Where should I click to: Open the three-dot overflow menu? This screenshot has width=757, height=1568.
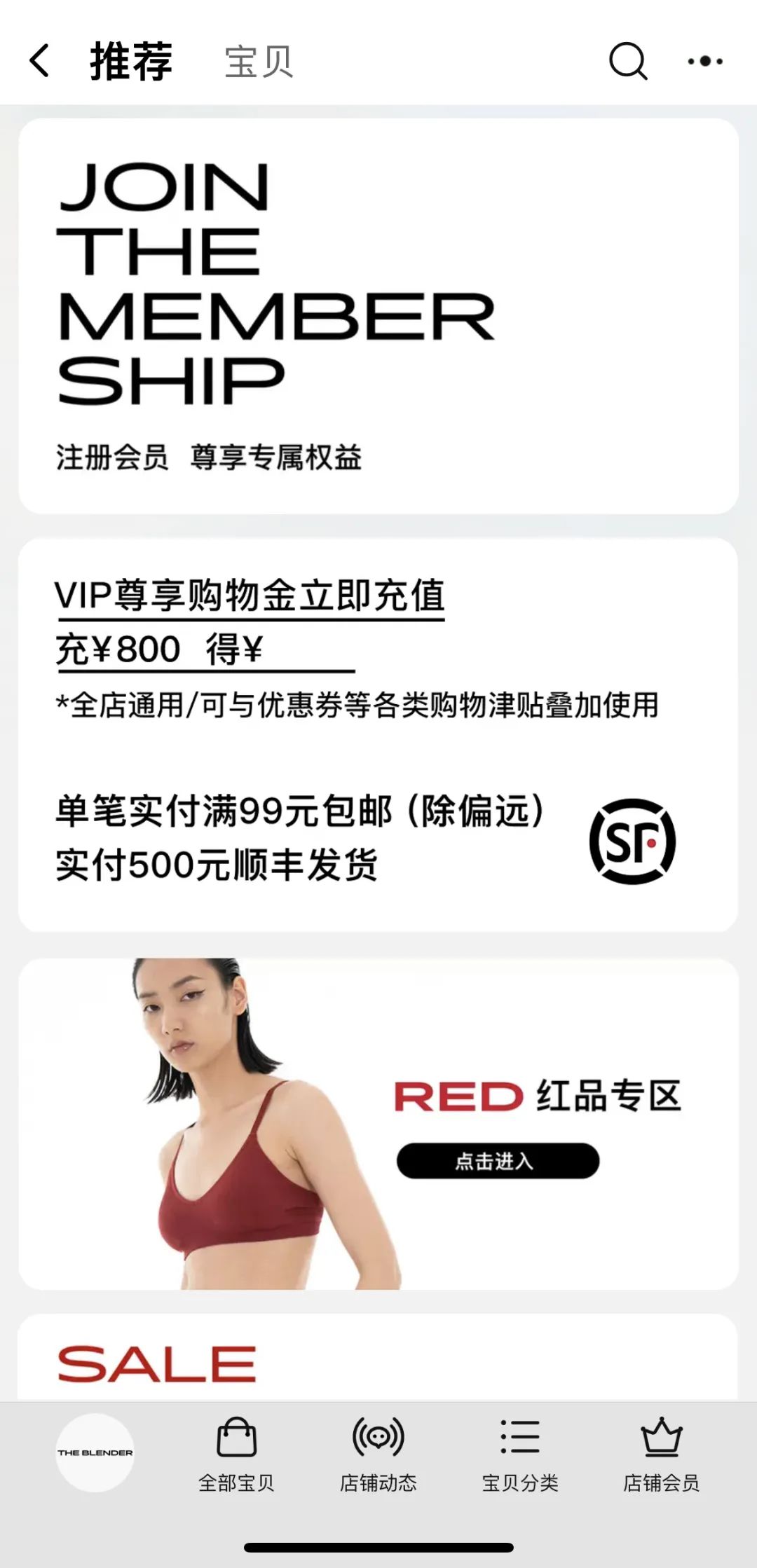(705, 62)
